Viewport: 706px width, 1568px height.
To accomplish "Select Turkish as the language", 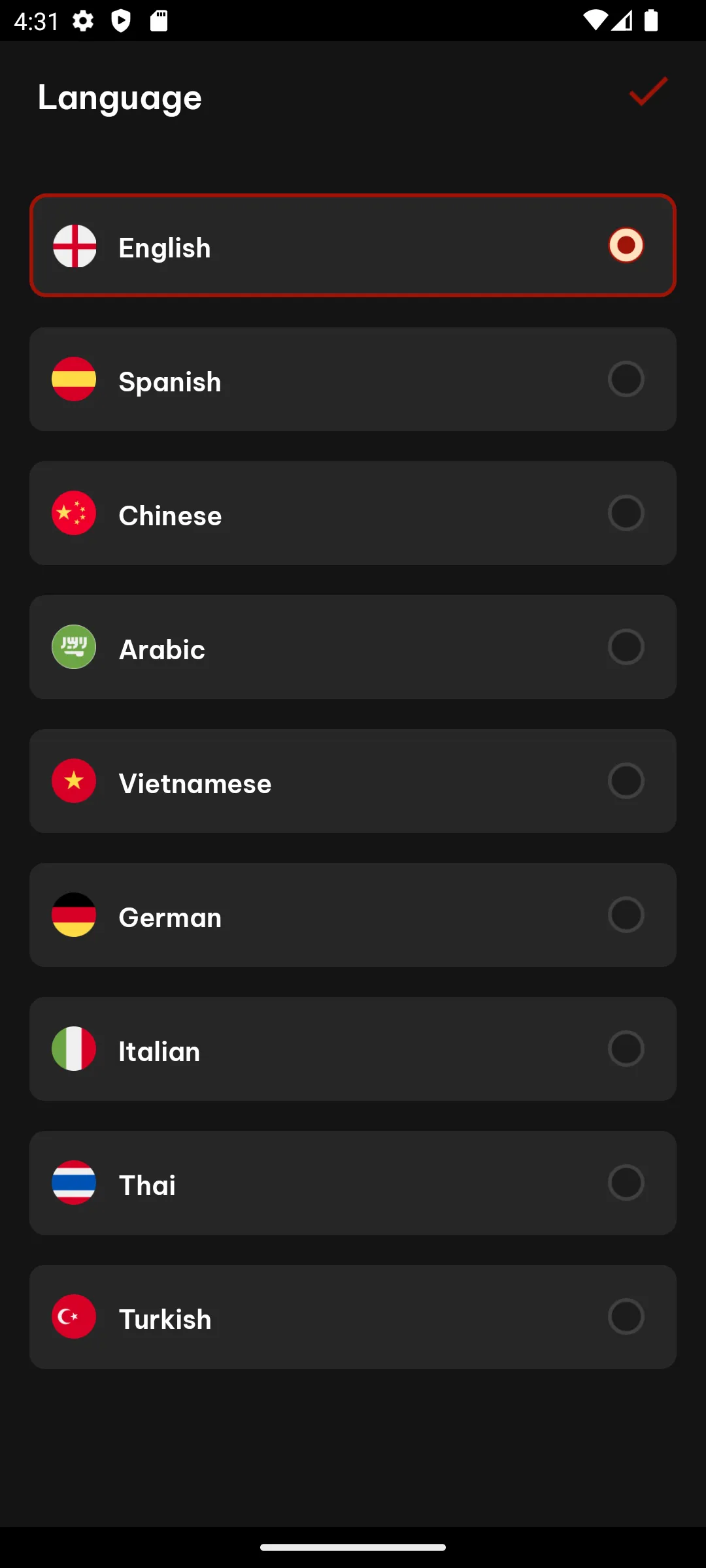I will [x=353, y=1317].
